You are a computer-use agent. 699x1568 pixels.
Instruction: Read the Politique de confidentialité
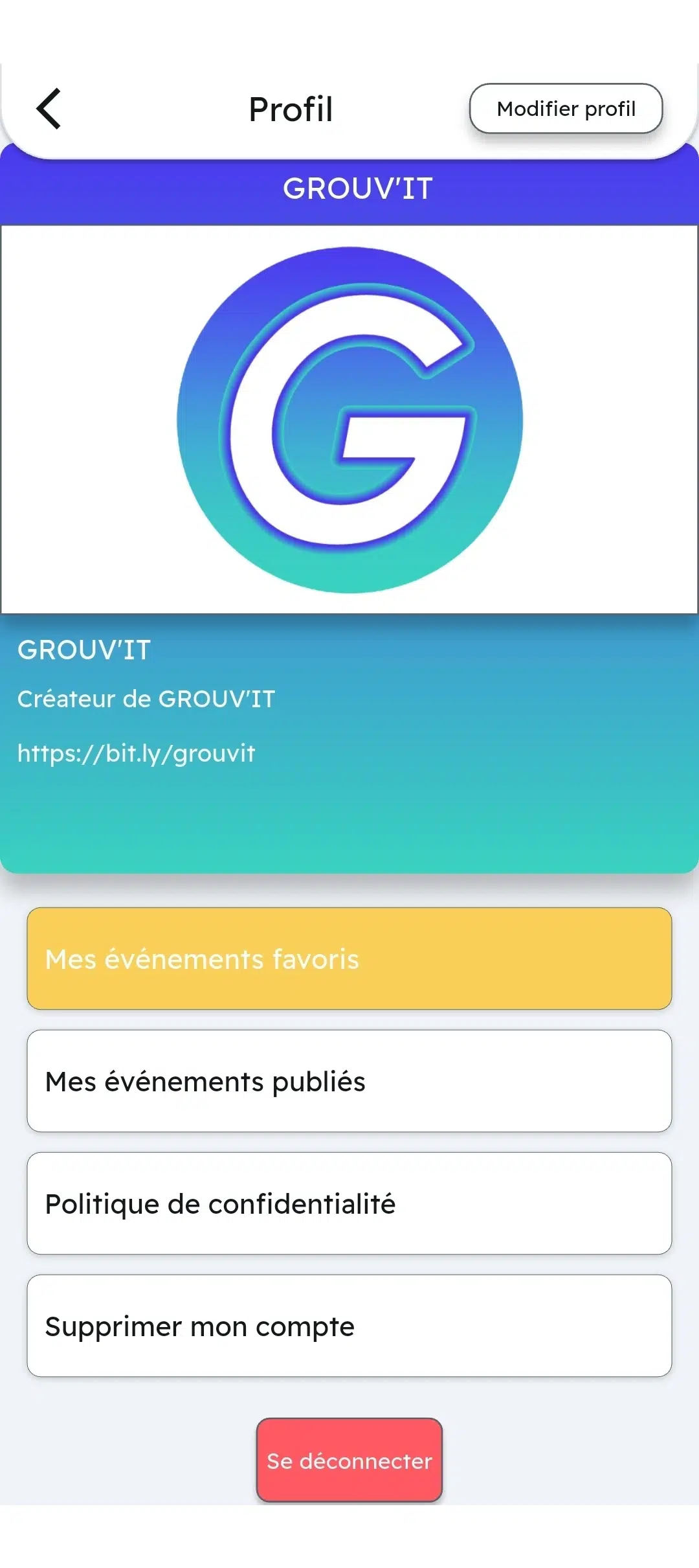[x=349, y=1203]
